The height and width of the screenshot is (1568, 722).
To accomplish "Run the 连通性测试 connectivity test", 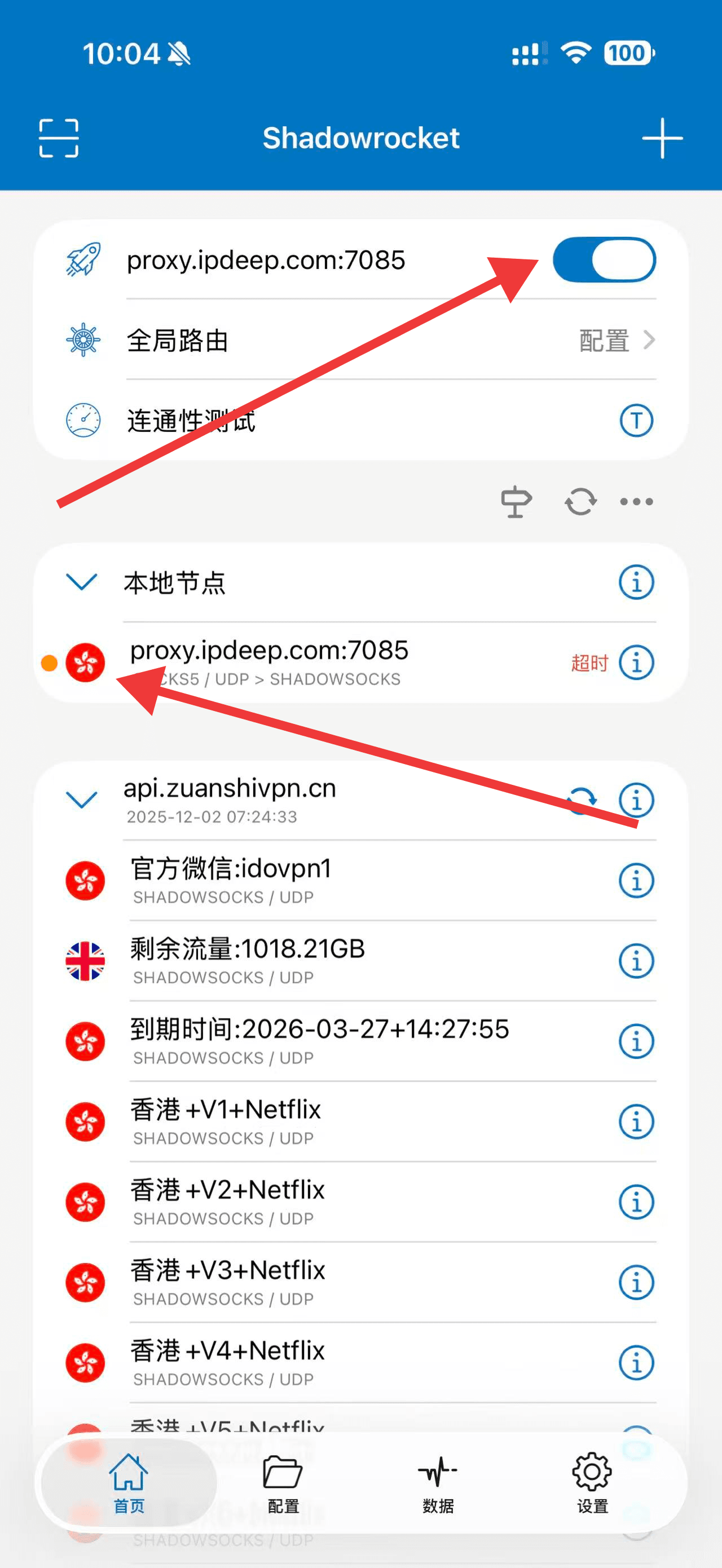I will pyautogui.click(x=361, y=420).
